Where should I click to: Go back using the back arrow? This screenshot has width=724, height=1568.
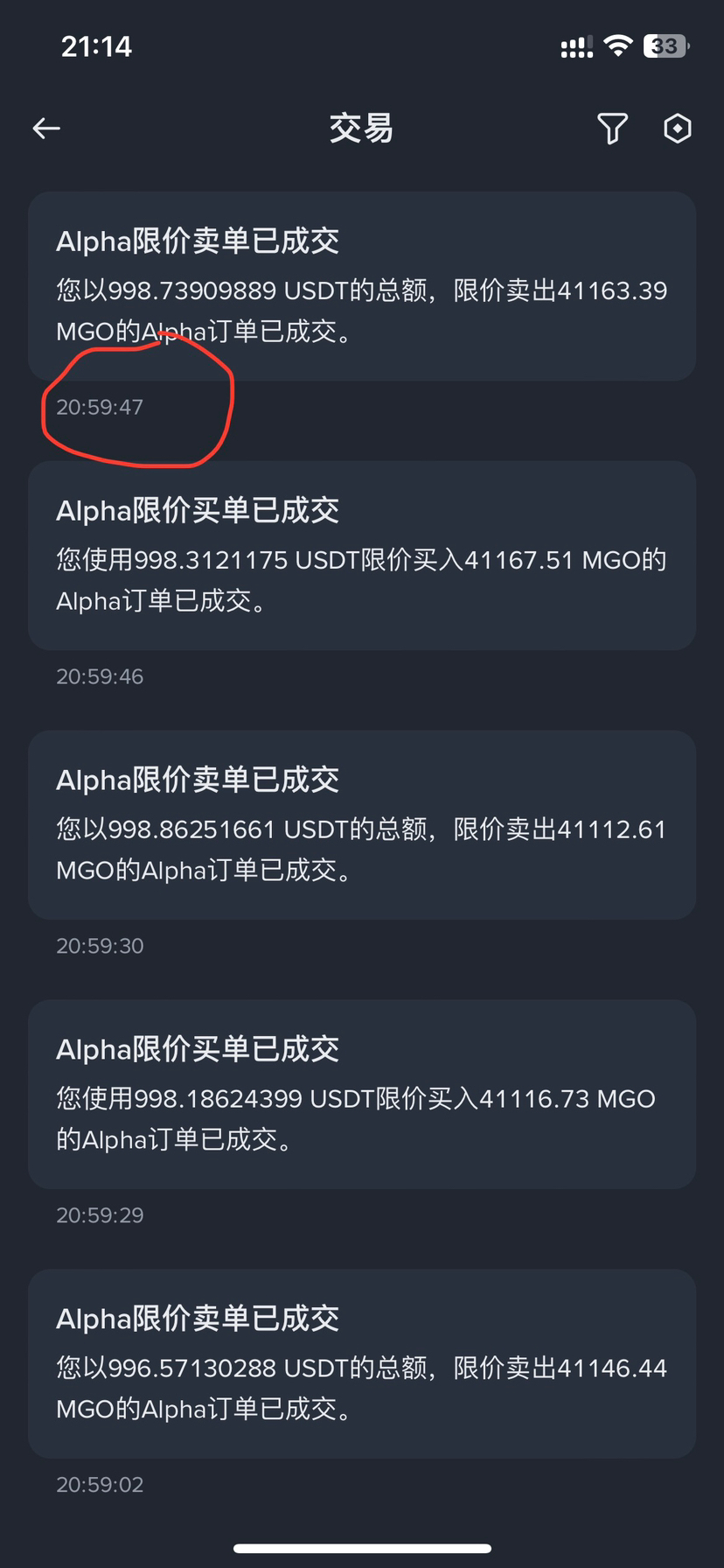[x=46, y=129]
